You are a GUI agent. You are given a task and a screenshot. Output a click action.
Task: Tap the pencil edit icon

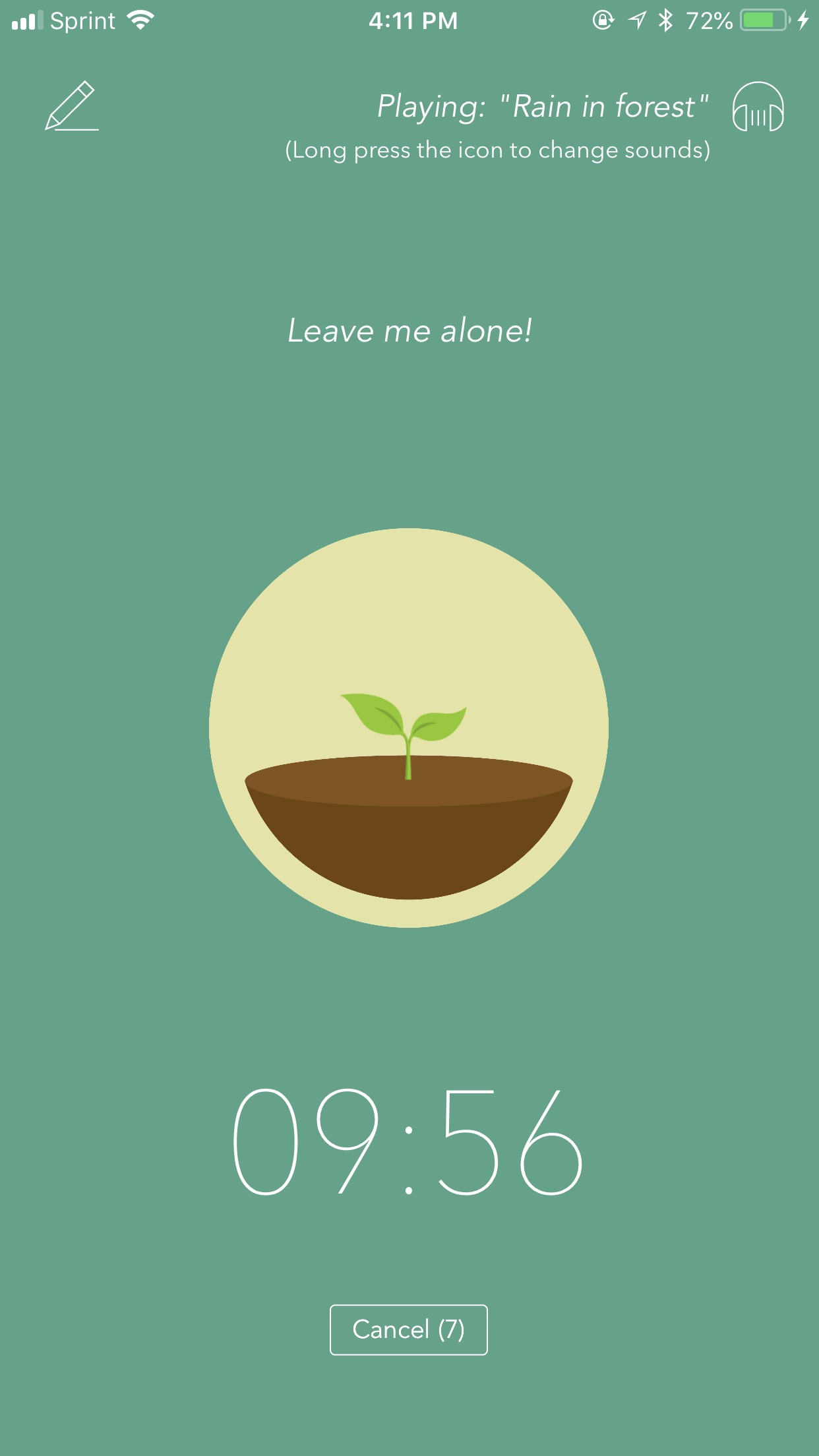coord(71,106)
